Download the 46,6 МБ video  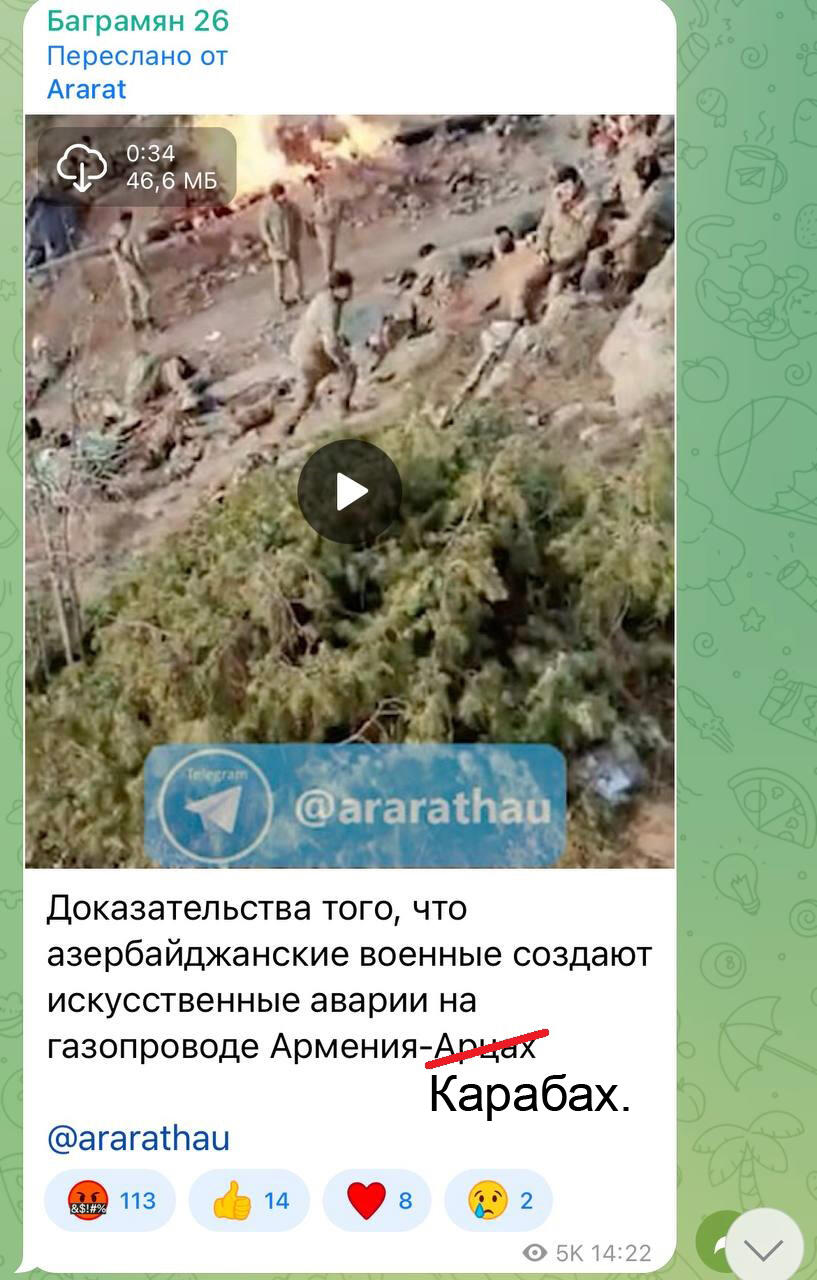click(82, 167)
